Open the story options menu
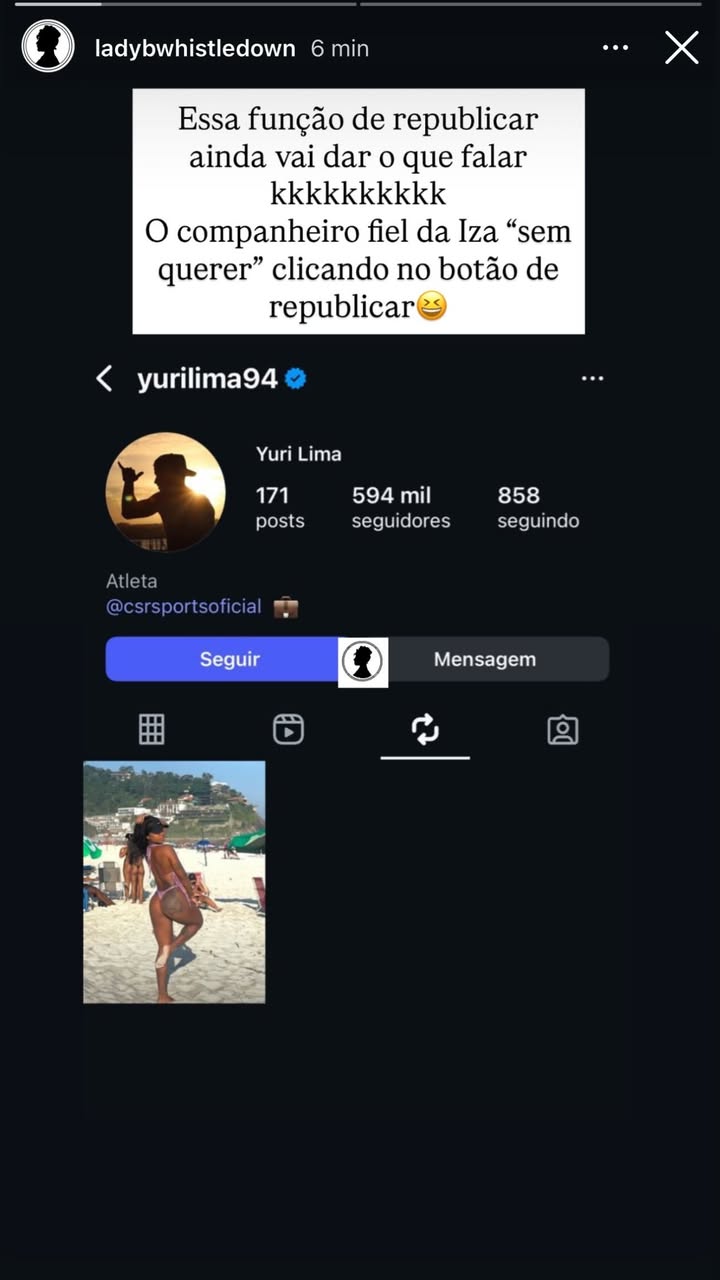 [615, 47]
